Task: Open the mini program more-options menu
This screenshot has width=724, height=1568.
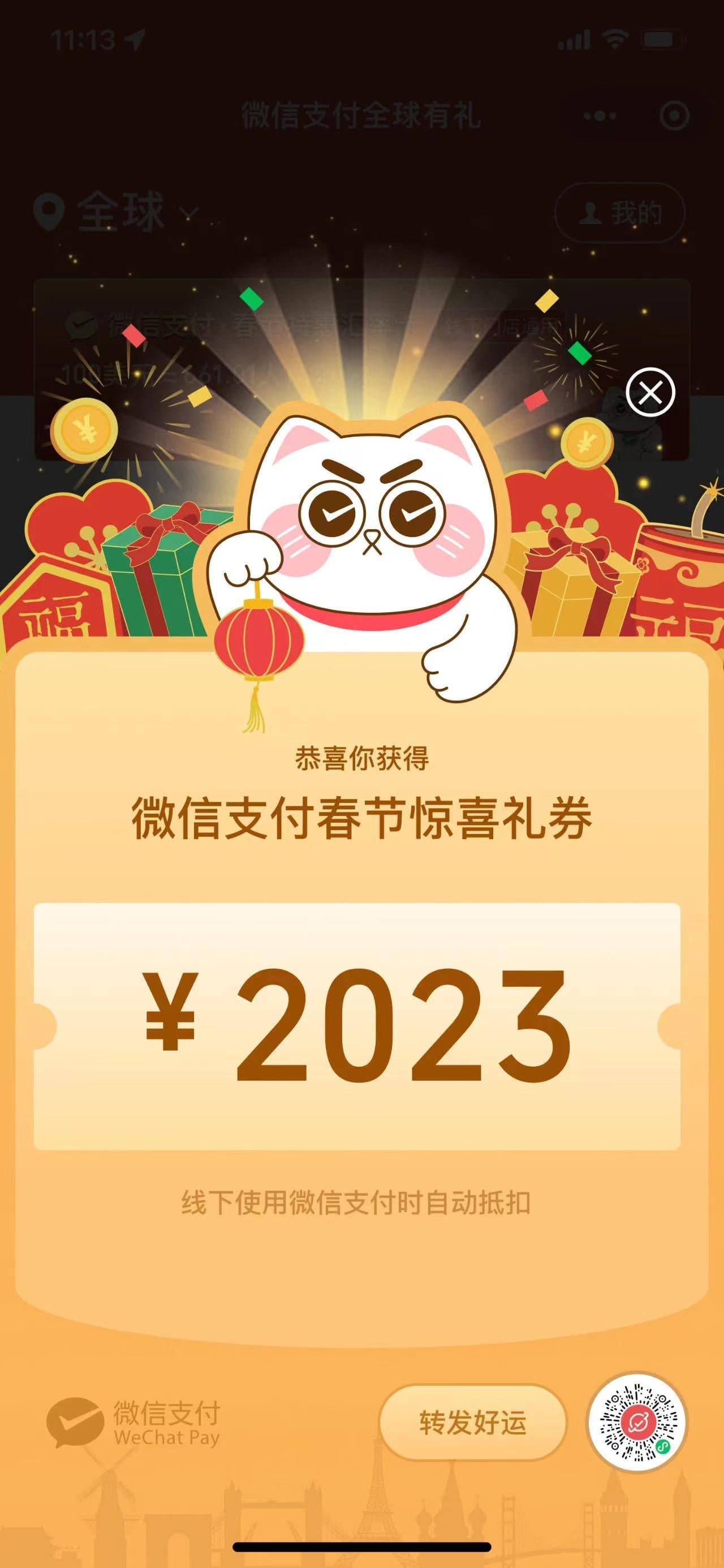Action: coord(600,115)
